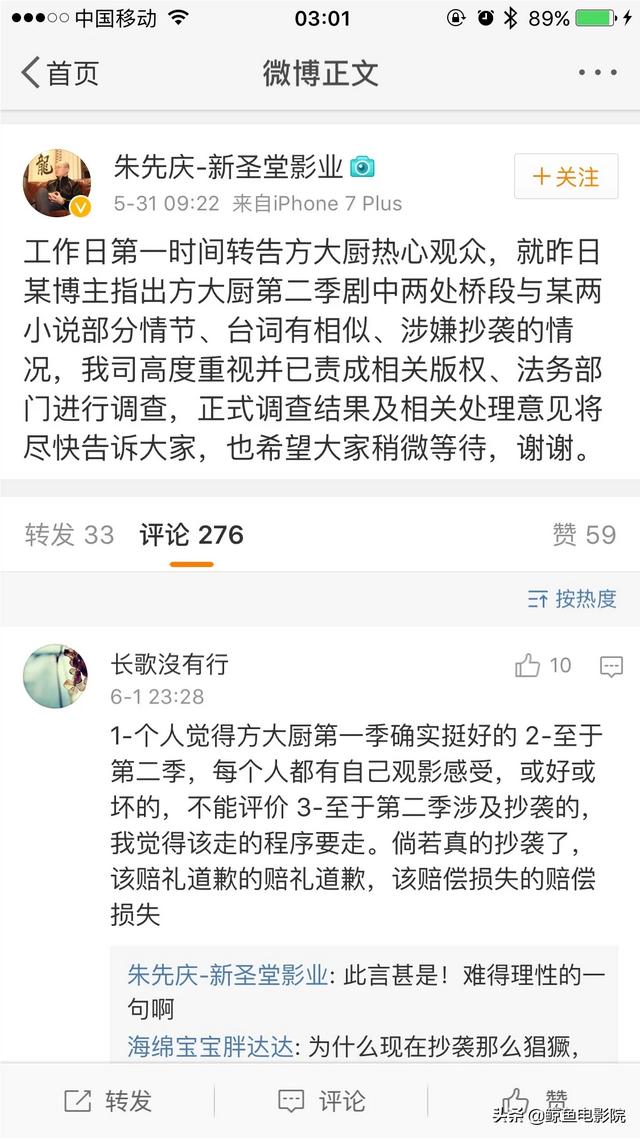The width and height of the screenshot is (640, 1138).
Task: Switch to 转发 33 tab
Action: [69, 535]
